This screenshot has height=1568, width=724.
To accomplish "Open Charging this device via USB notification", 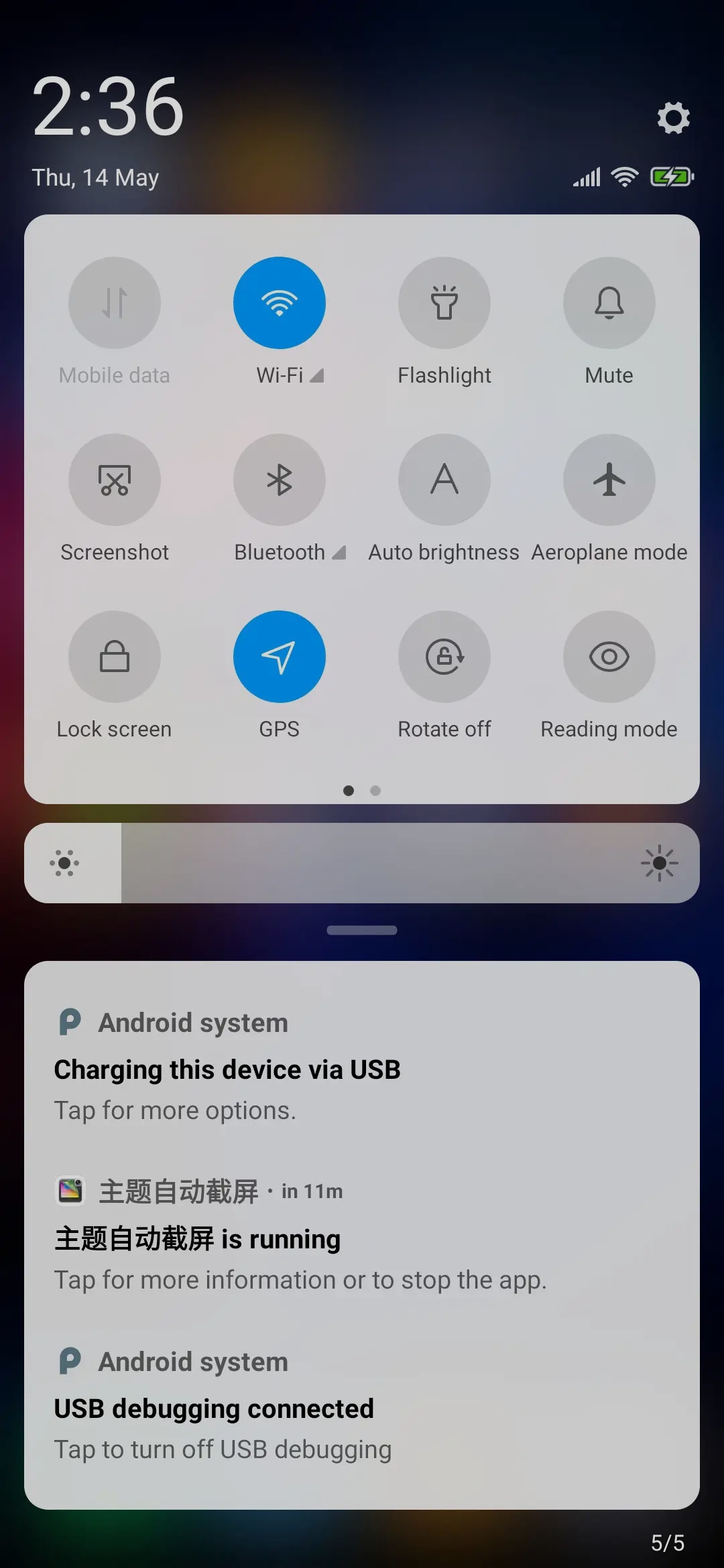I will click(x=362, y=1066).
